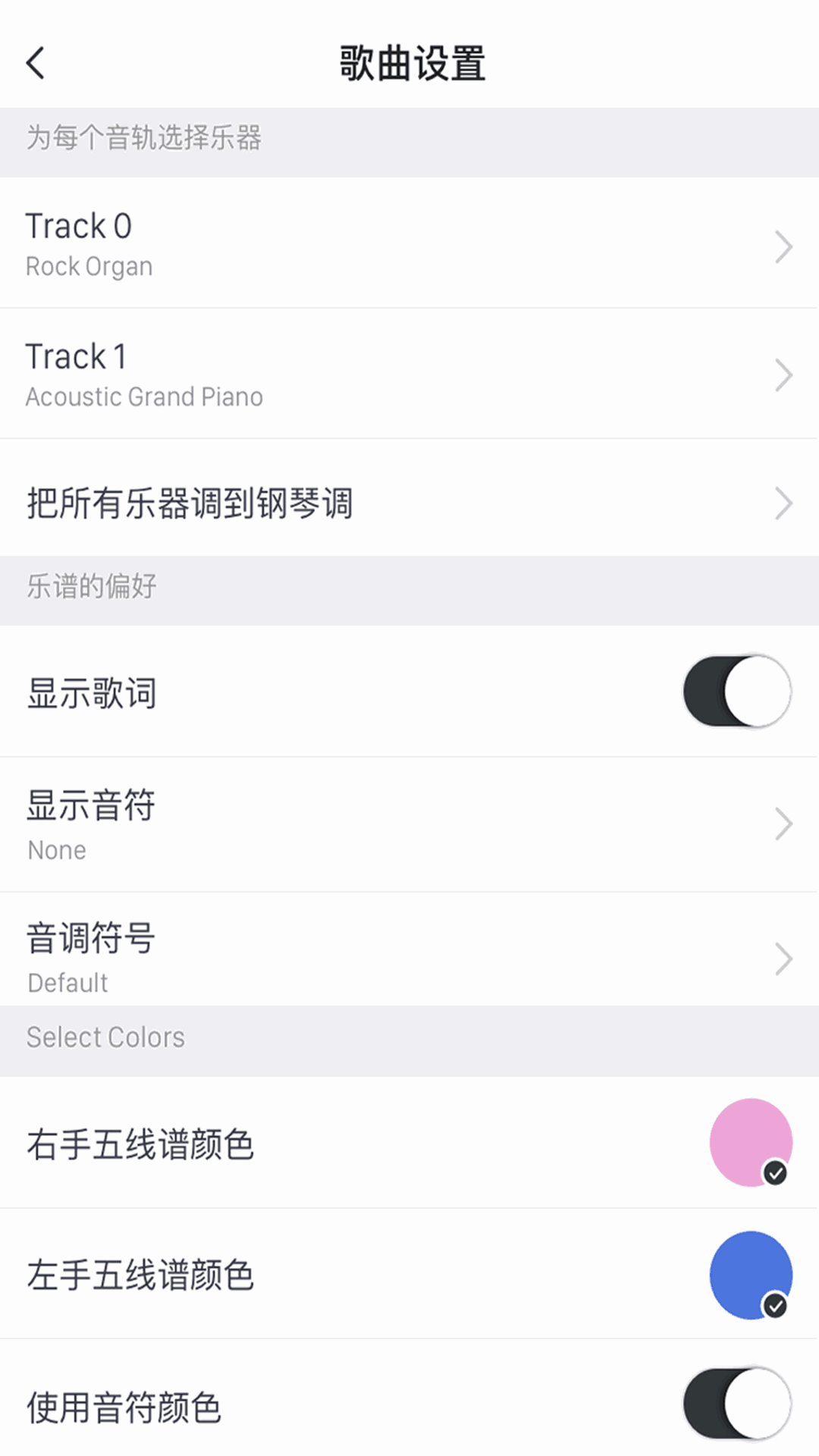
Task: Toggle the 使用音符颜色 switch
Action: 736,1404
